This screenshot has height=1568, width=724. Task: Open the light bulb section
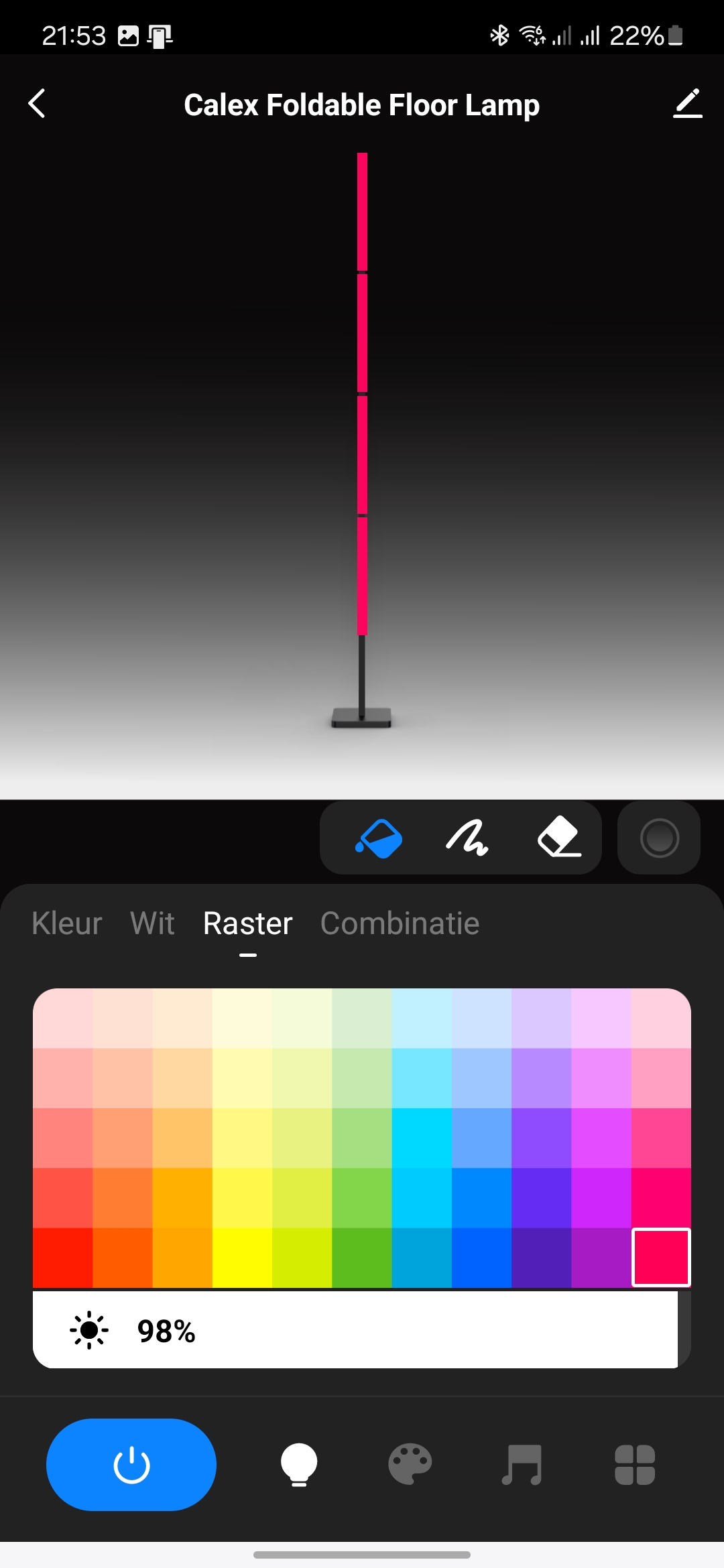point(299,1465)
